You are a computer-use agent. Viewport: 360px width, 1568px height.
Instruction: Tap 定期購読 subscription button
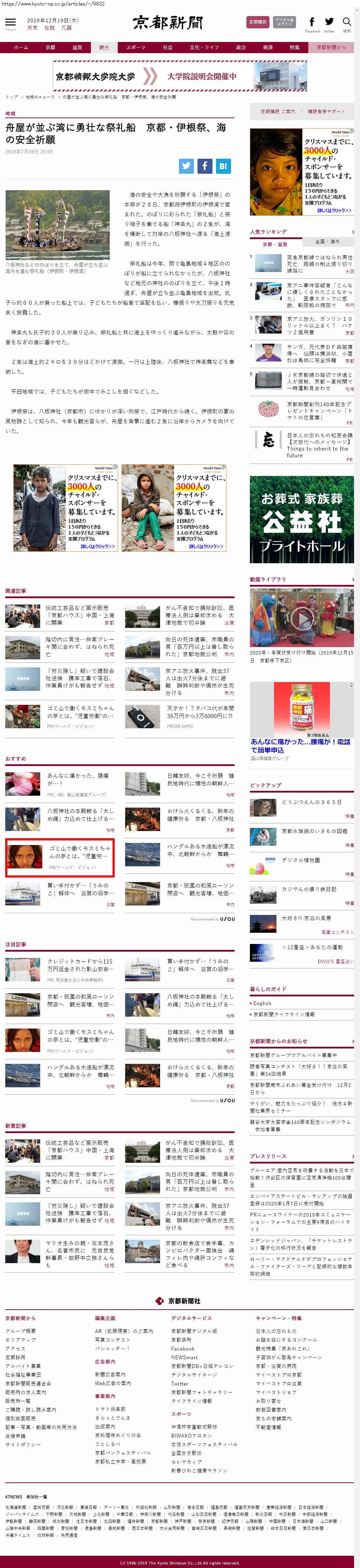pos(257,22)
